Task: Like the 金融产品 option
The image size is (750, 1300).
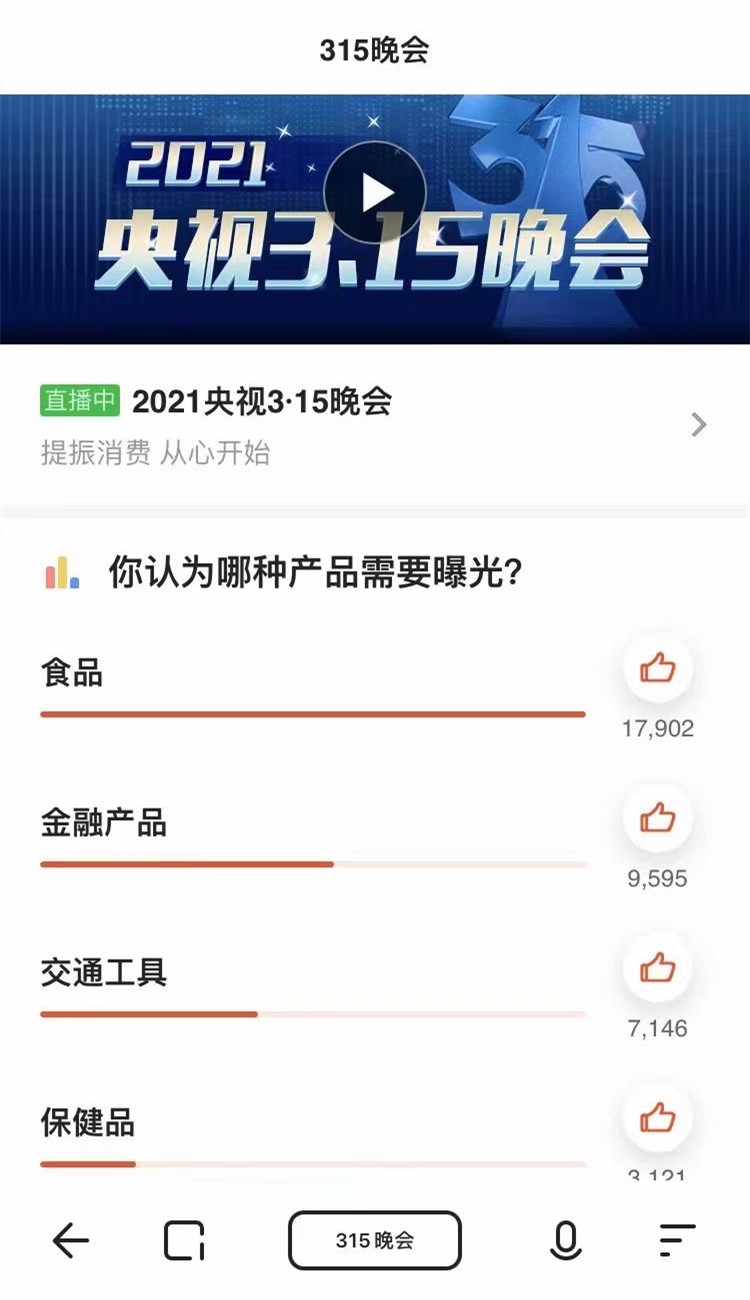Action: pos(657,818)
